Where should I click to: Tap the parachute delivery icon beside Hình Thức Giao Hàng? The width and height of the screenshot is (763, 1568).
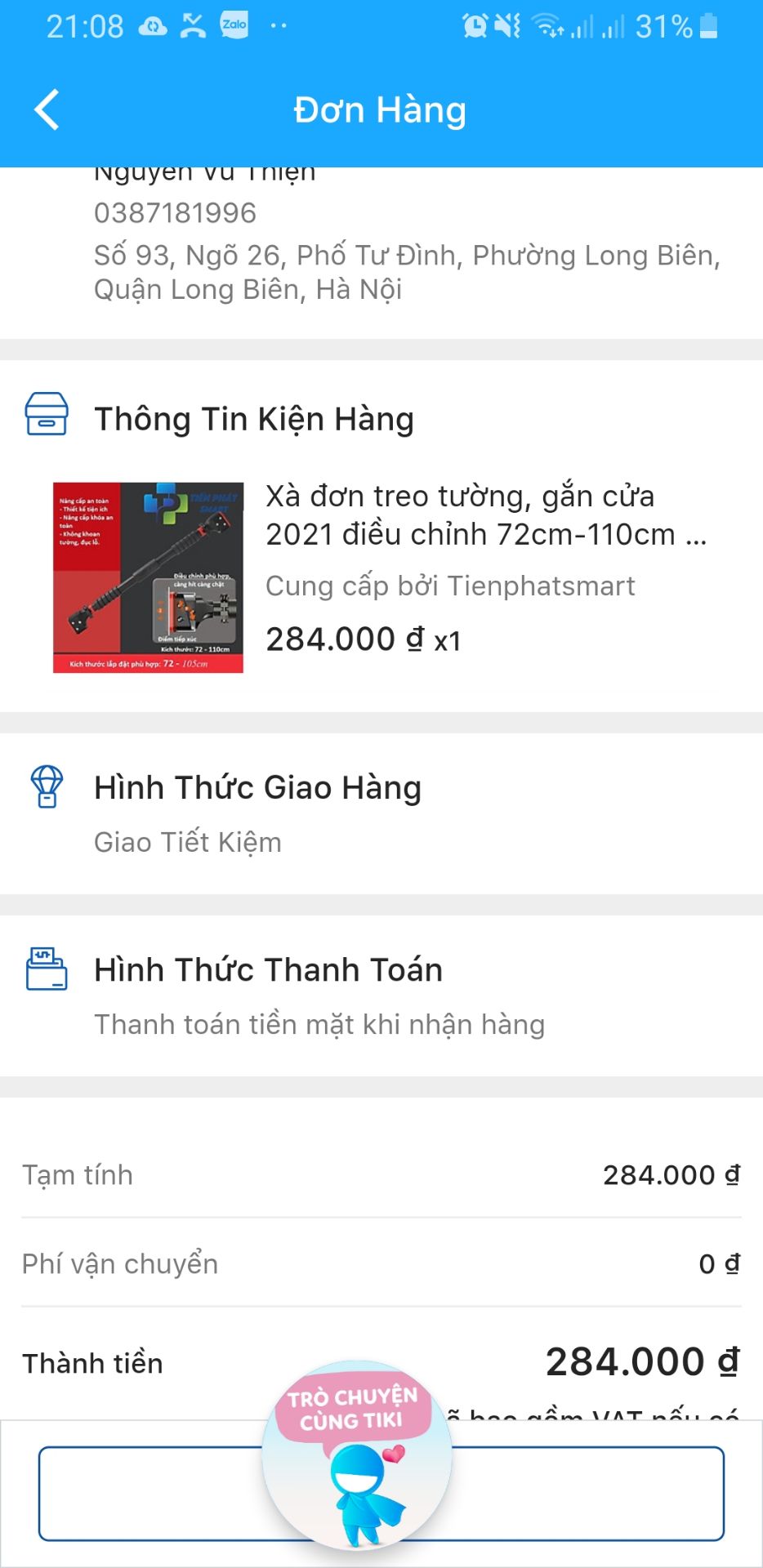(x=47, y=786)
